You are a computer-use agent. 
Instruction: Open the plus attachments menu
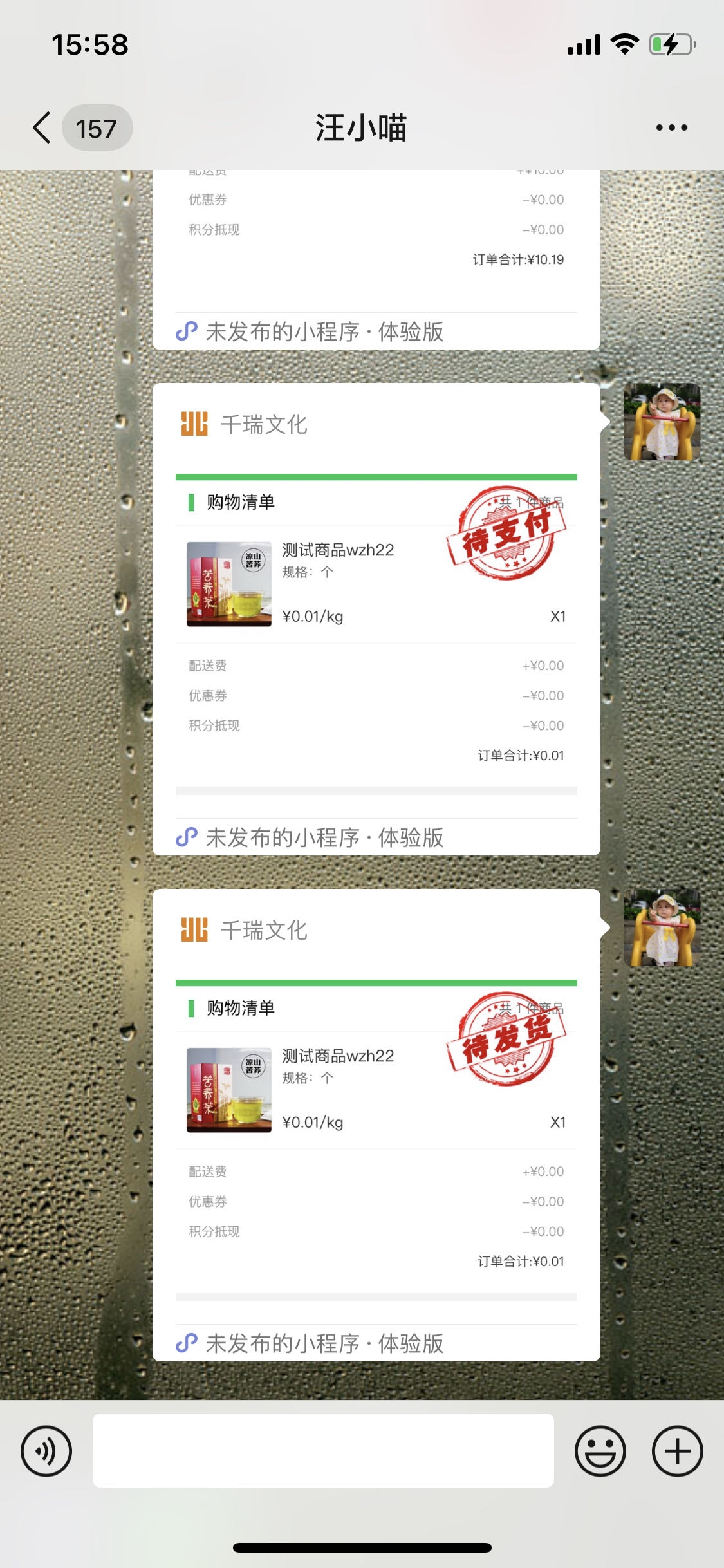pos(677,1451)
